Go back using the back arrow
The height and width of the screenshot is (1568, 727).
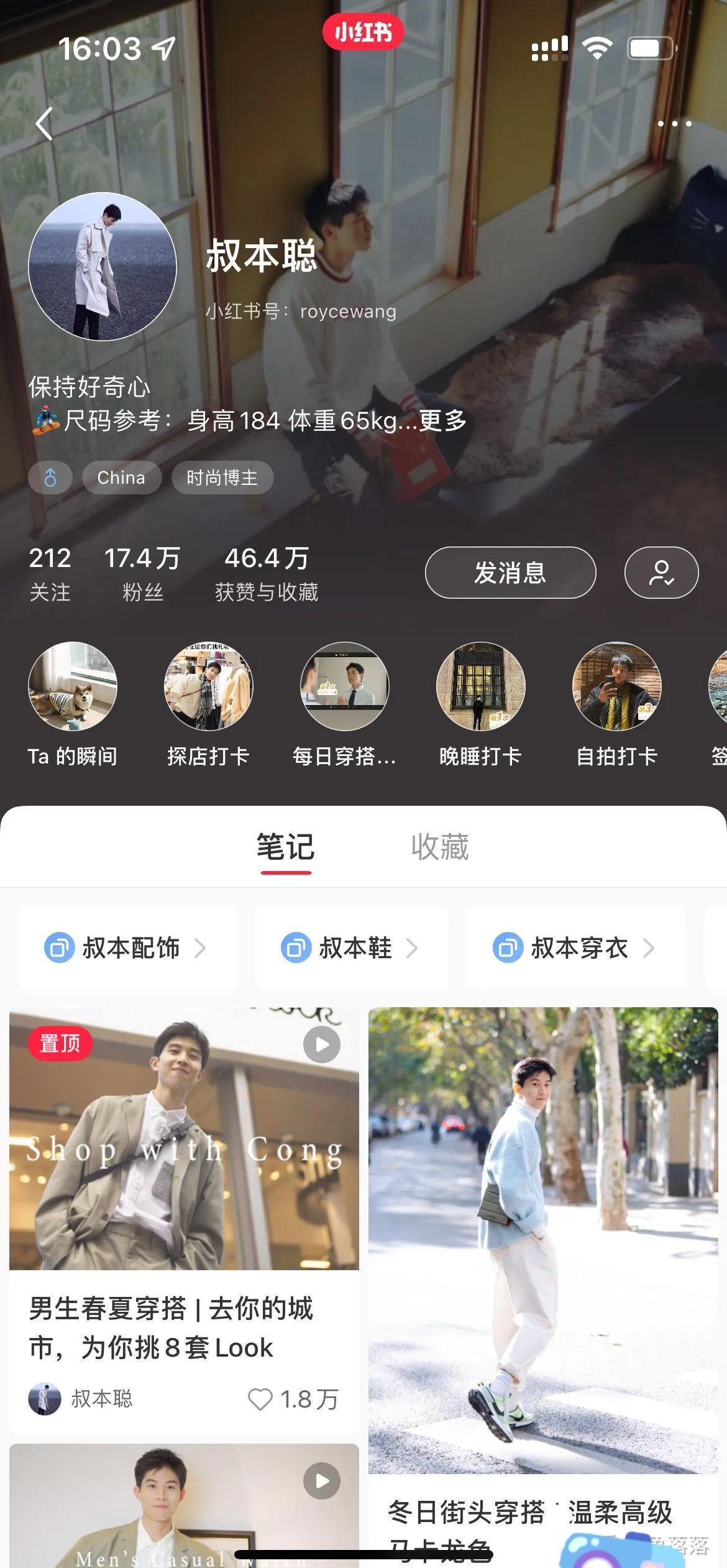44,124
